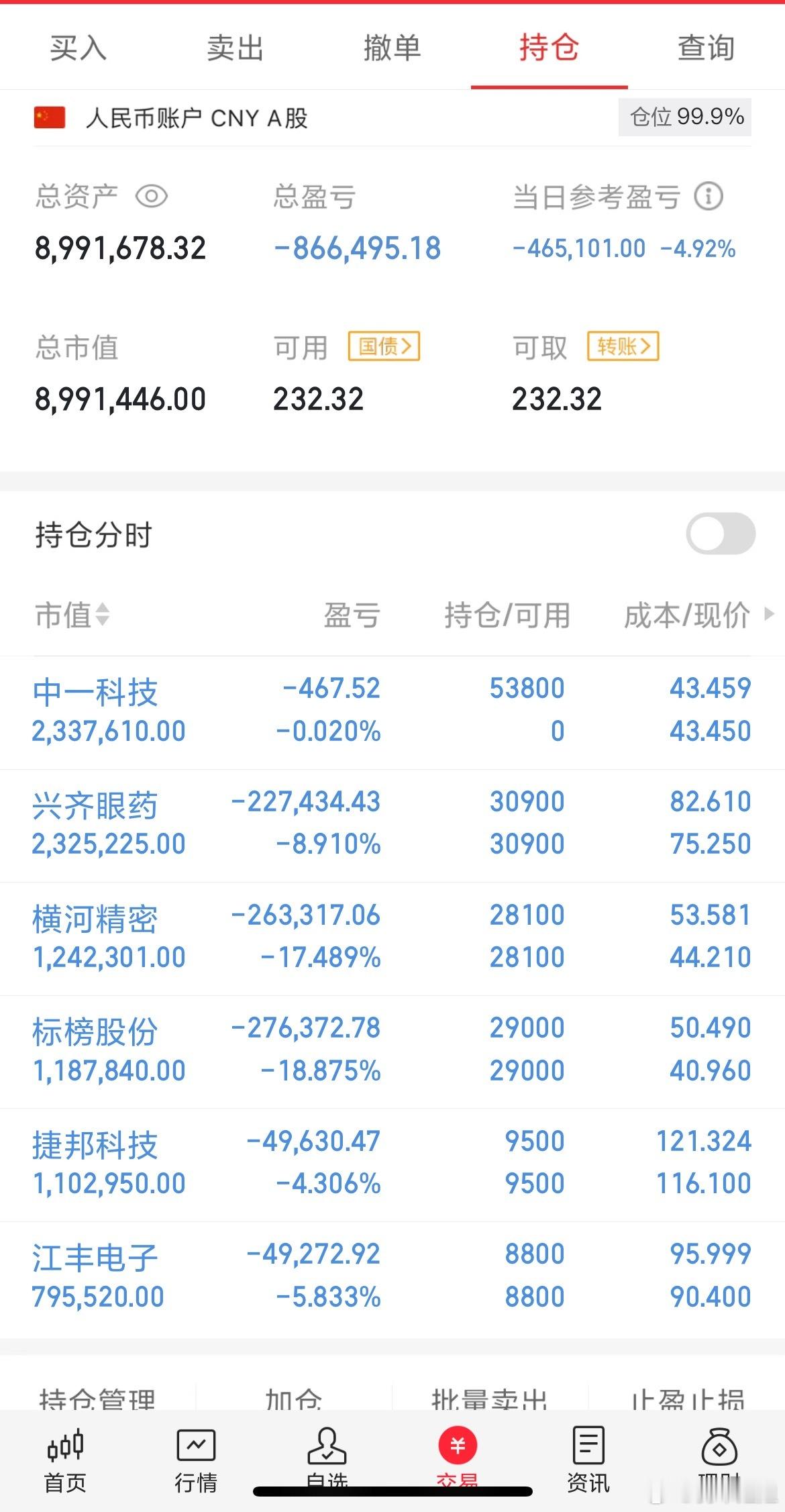Switch to the 查询 tab
The height and width of the screenshot is (1512, 785).
704,48
